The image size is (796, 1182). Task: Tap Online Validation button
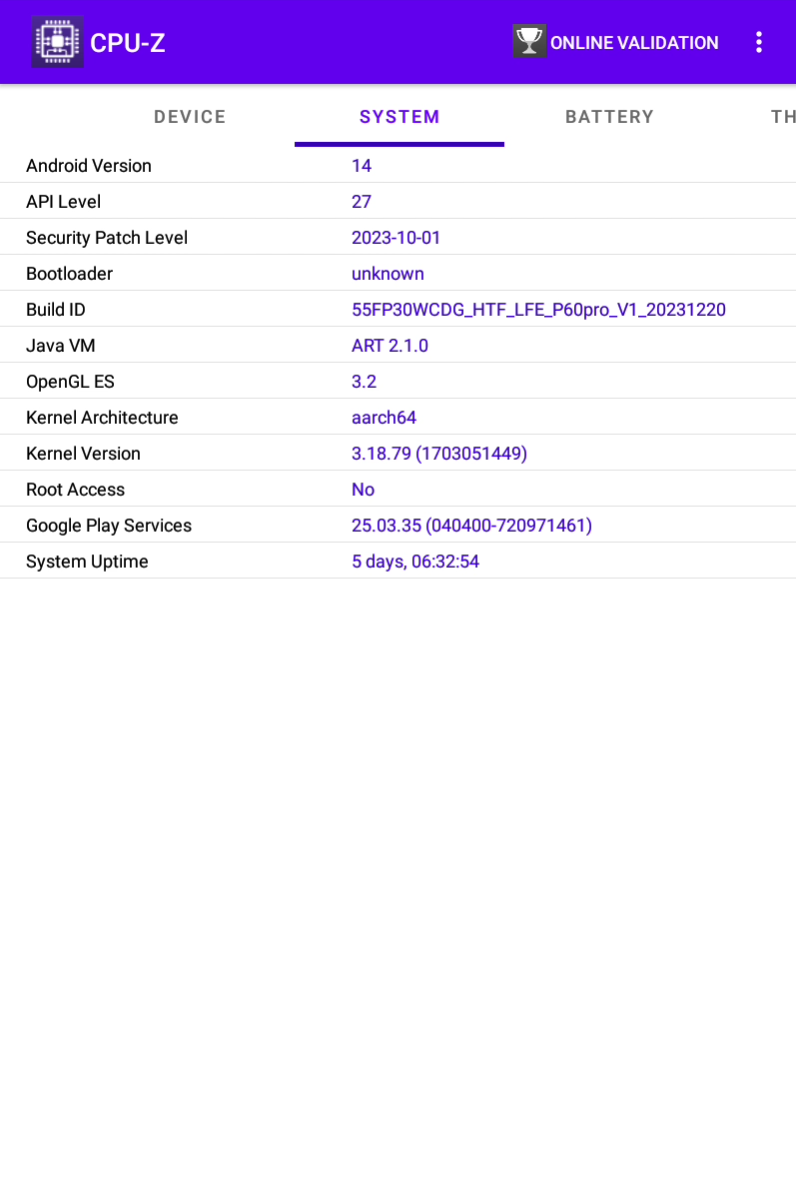click(x=616, y=42)
